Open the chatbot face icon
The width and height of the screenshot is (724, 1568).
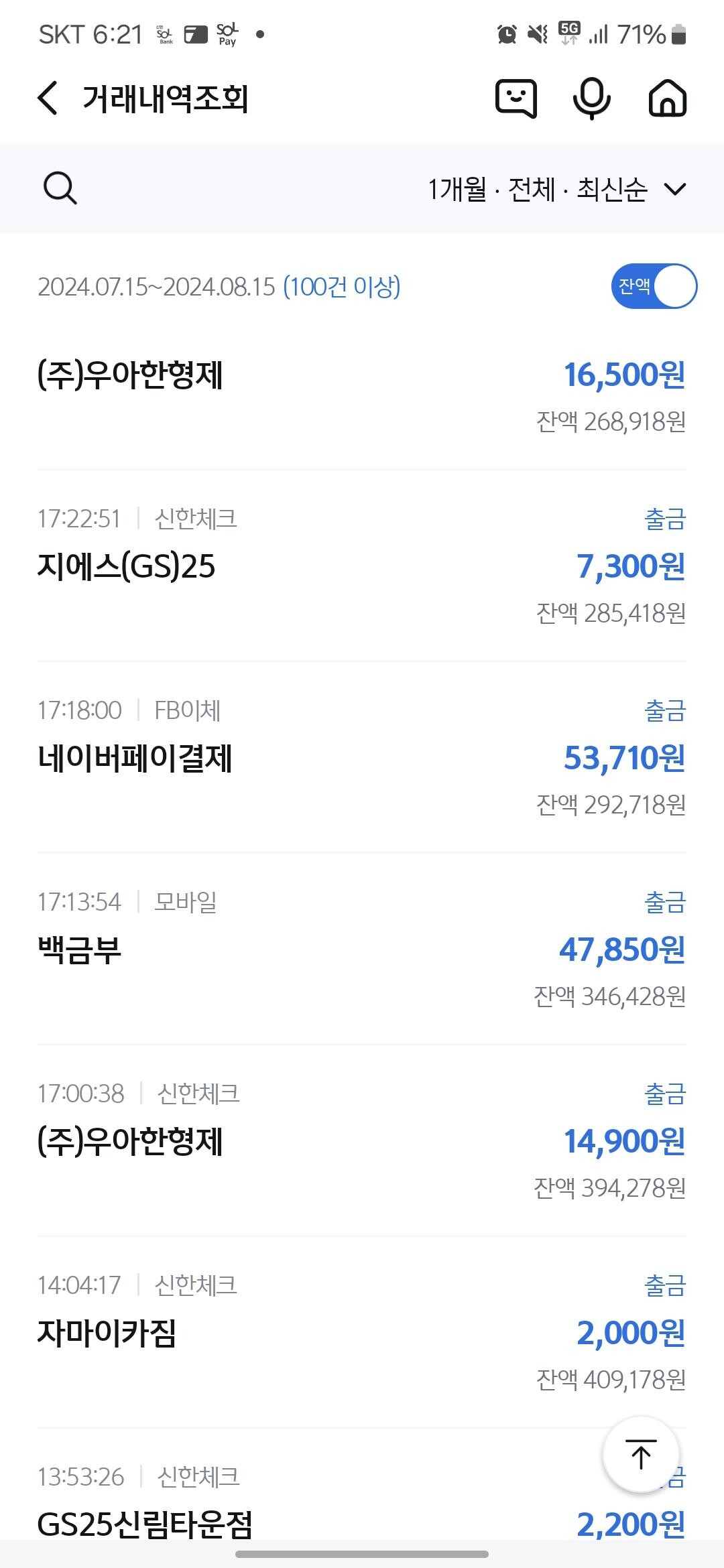click(x=516, y=99)
